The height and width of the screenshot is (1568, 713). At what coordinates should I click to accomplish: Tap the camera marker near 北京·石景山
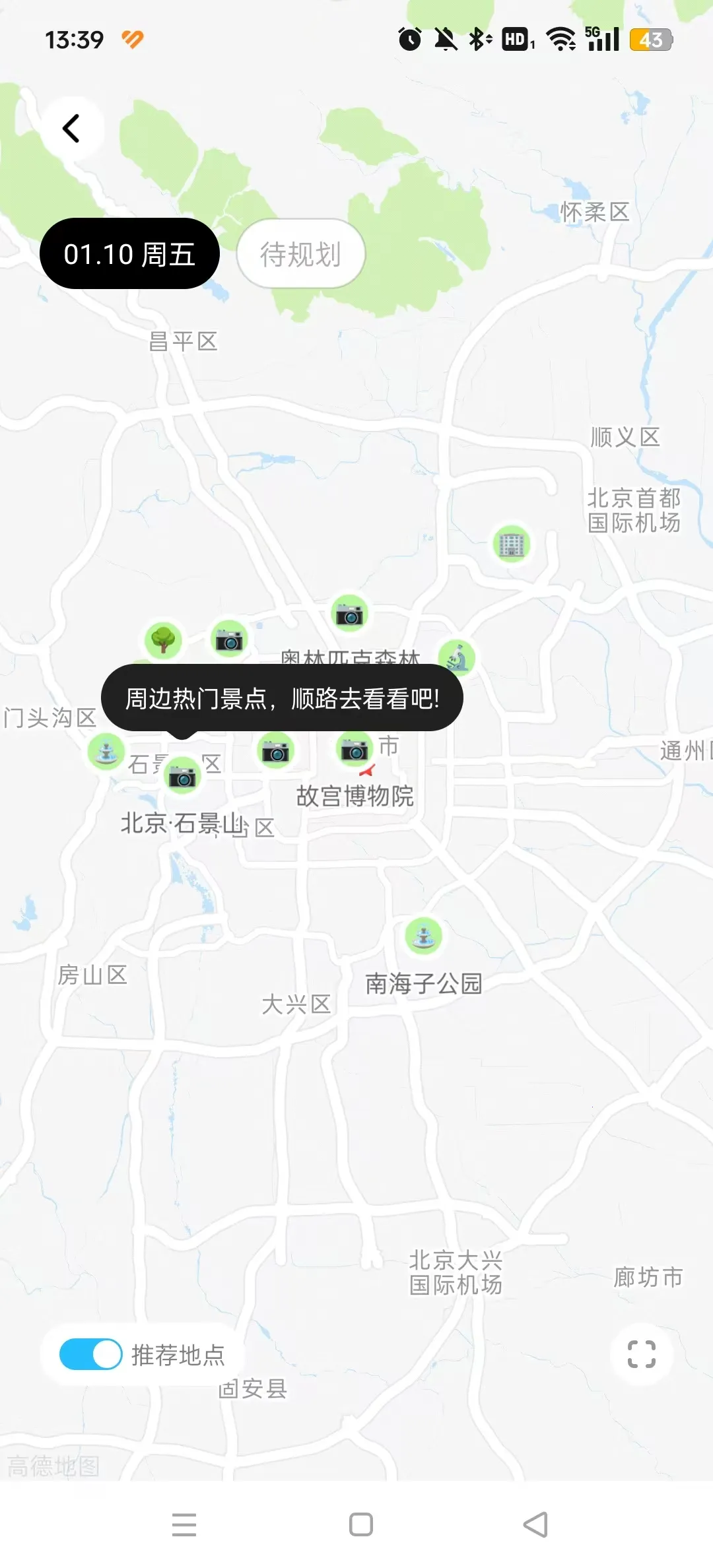[183, 776]
